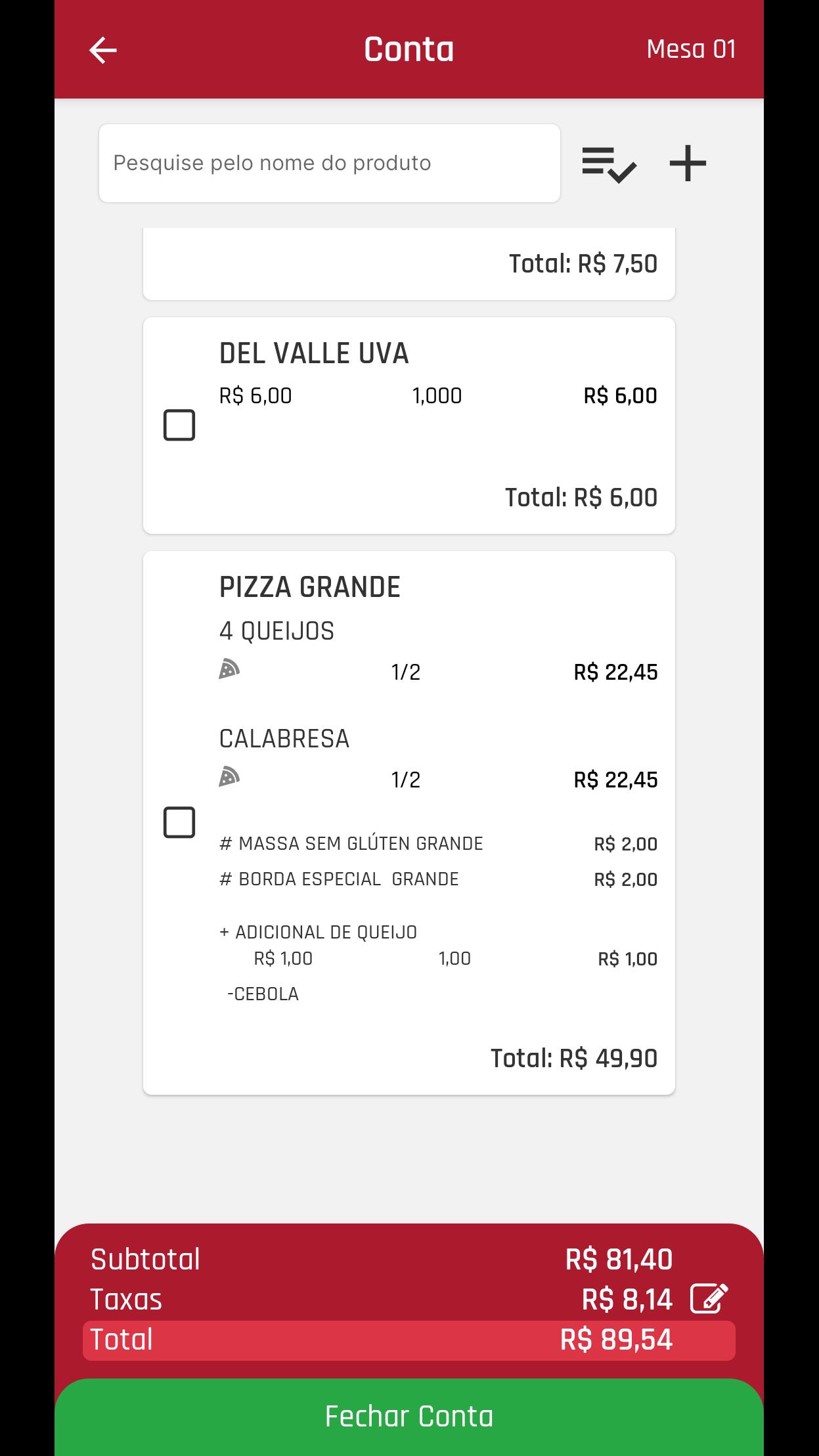
Task: Check the DEL VALLE UVA checkbox
Action: click(x=179, y=425)
